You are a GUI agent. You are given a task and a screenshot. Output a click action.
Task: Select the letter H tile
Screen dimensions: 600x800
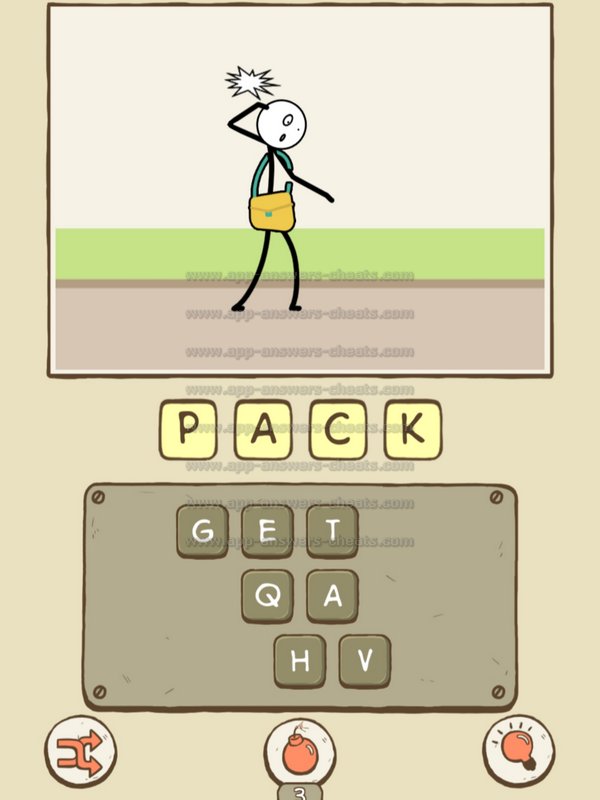(299, 660)
